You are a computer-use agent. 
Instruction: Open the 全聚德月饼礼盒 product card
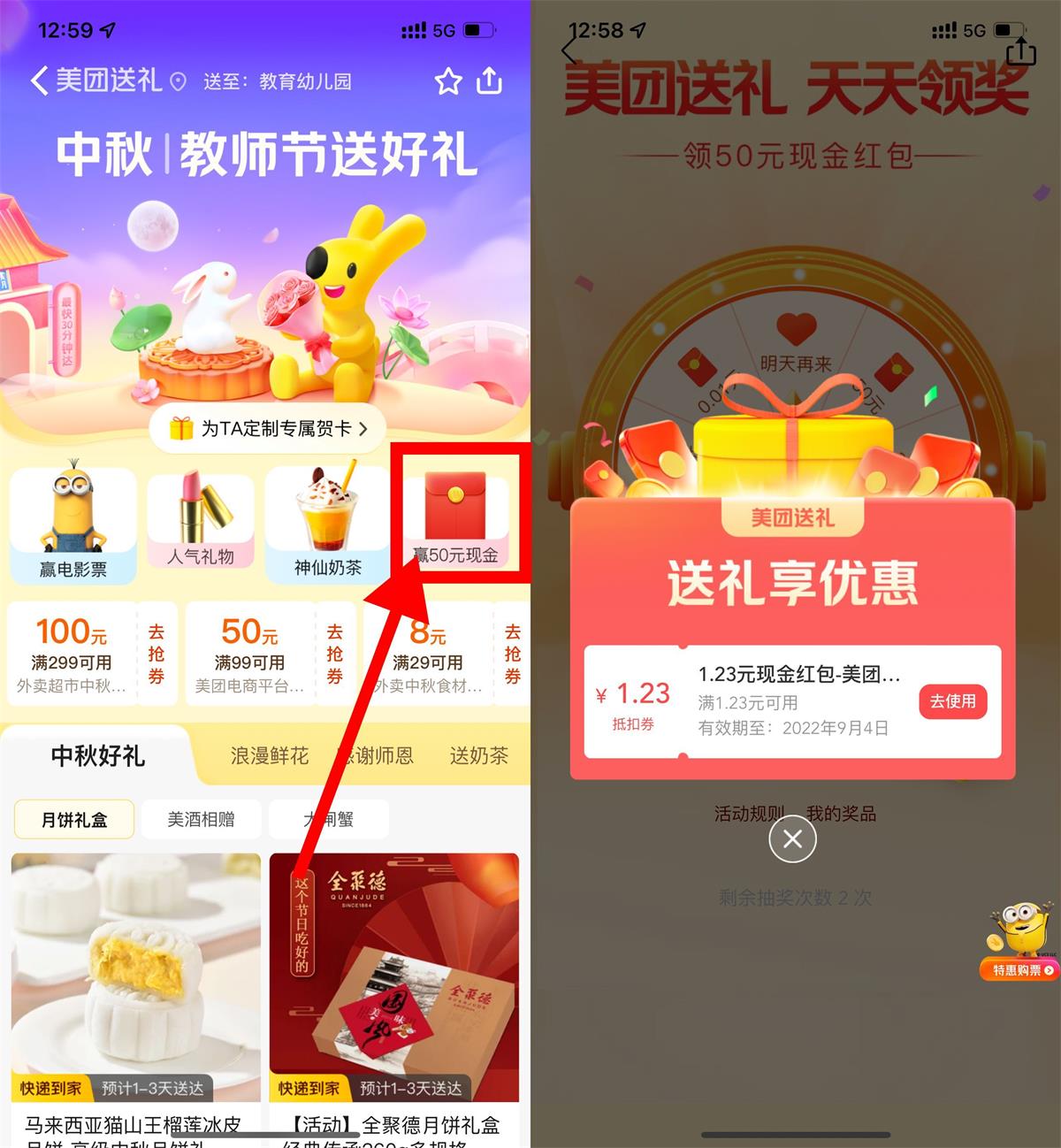coord(394,991)
